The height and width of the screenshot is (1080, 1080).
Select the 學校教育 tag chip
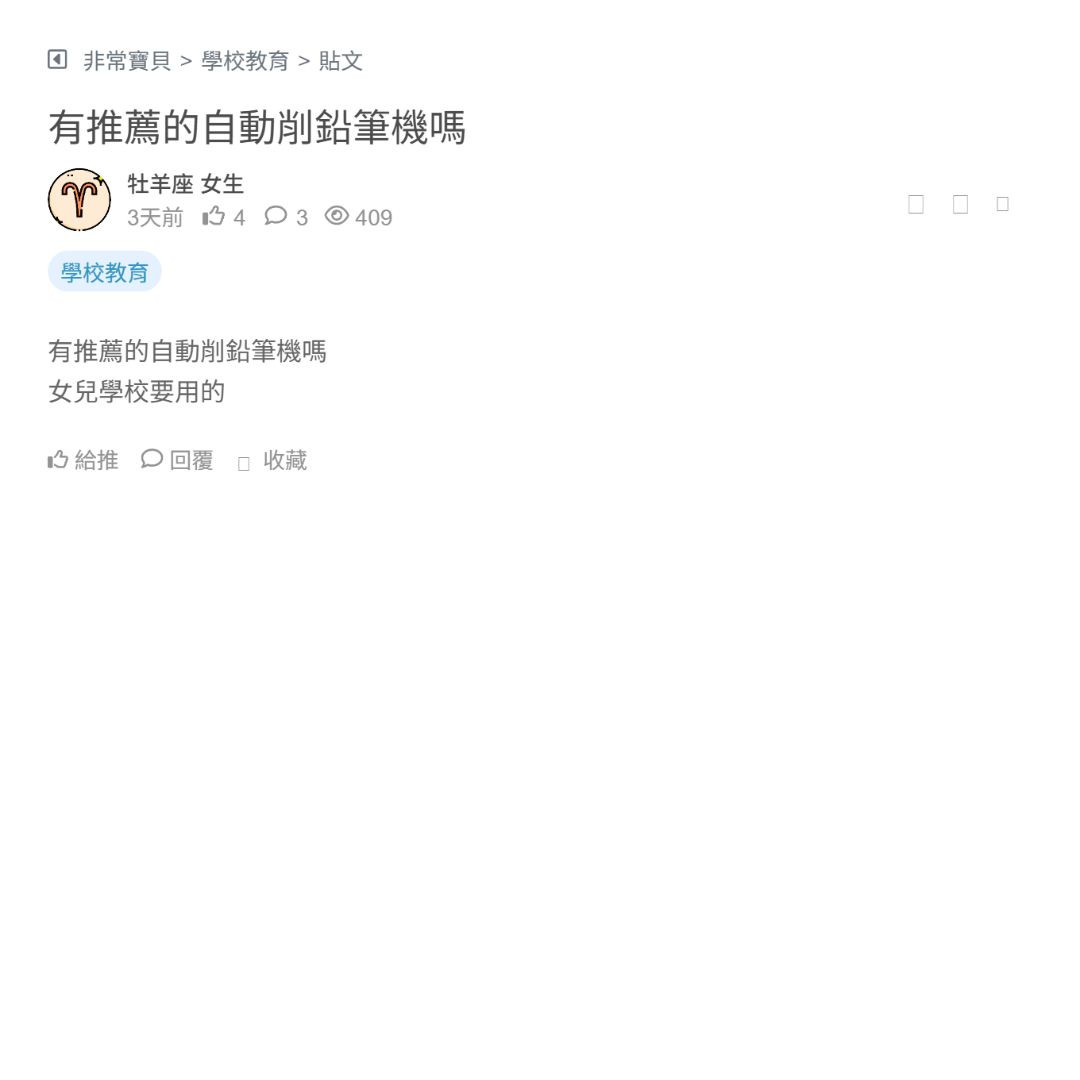pyautogui.click(x=104, y=272)
